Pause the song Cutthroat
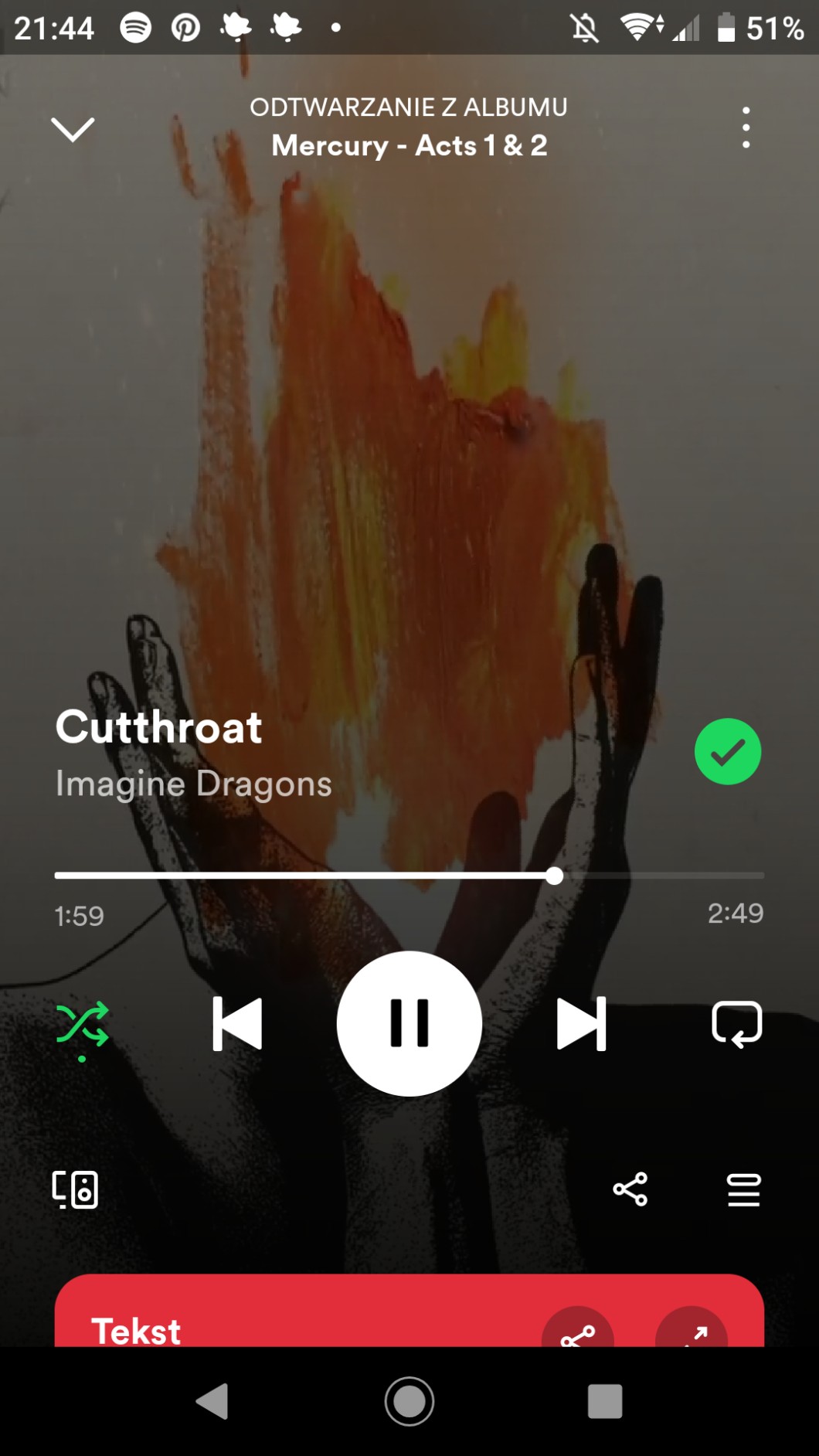The width and height of the screenshot is (819, 1456). coord(409,1024)
